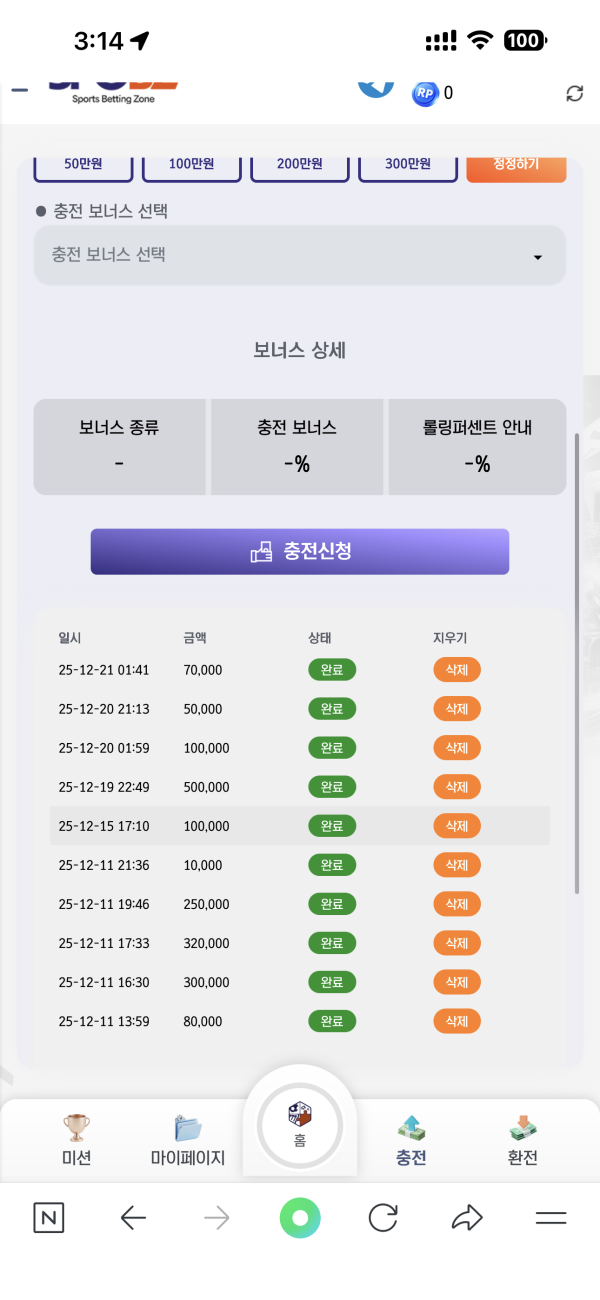Open the 환전 tab

coord(522,1141)
